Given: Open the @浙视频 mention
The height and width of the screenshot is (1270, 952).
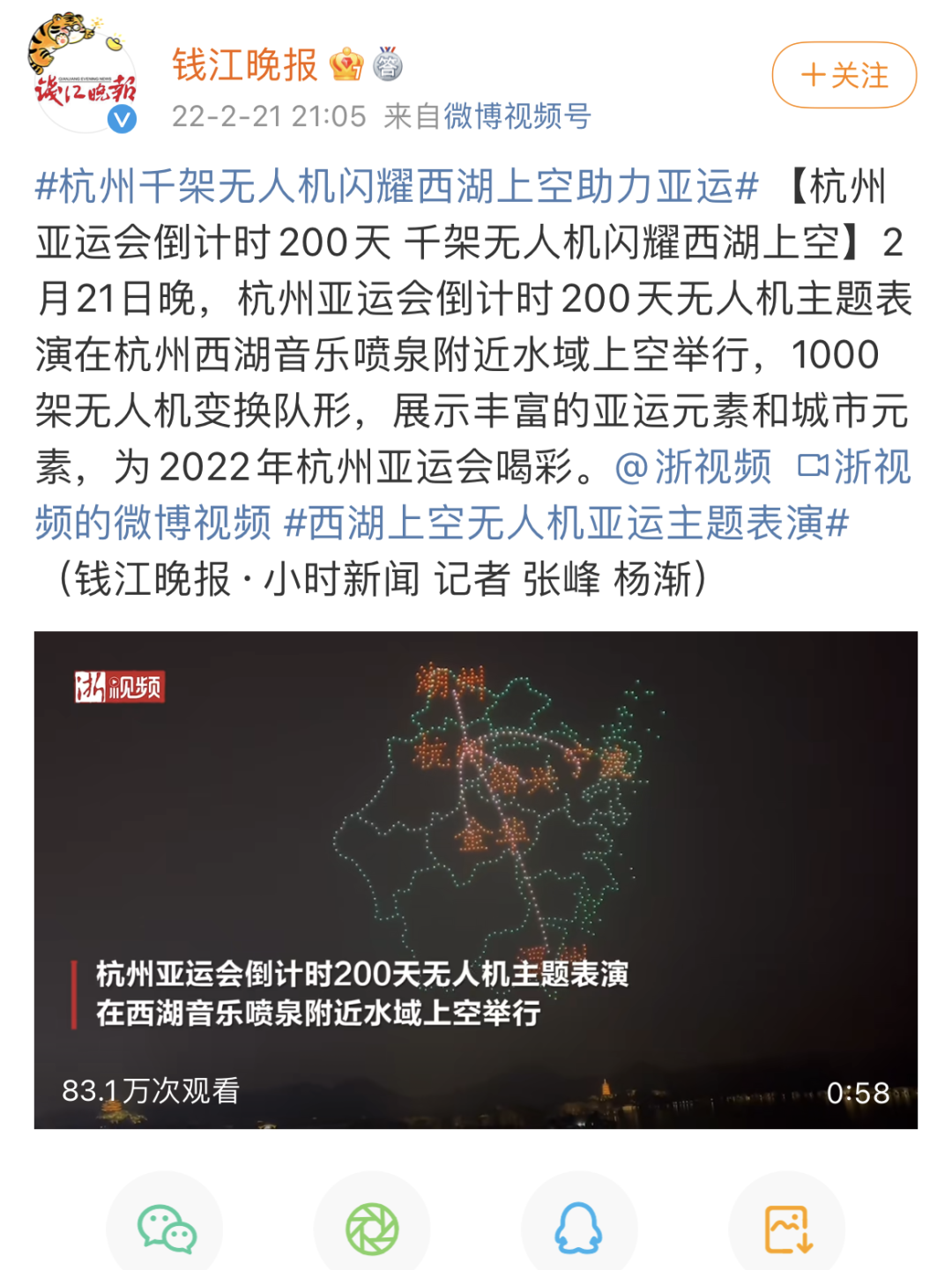Looking at the screenshot, I should pyautogui.click(x=693, y=467).
